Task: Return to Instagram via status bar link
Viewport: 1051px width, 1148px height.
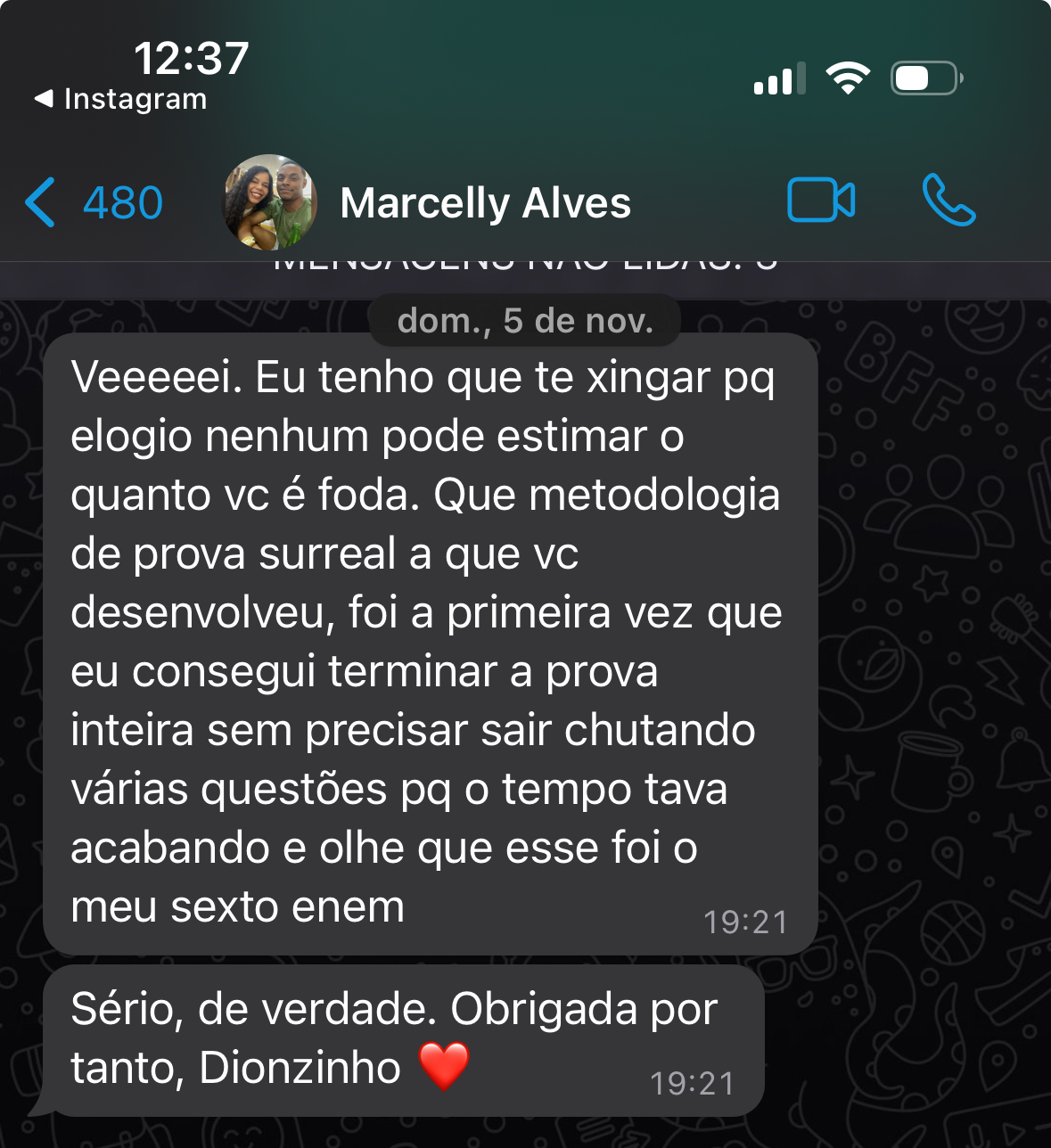Action: coord(121,99)
